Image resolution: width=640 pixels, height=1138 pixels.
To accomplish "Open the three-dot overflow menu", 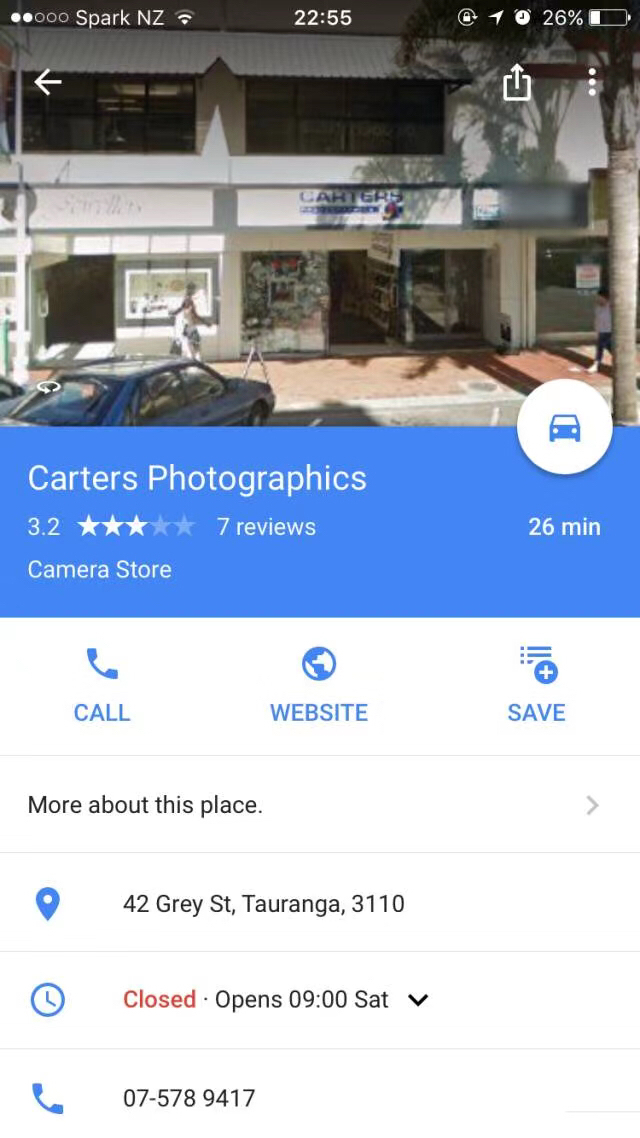I will coord(592,82).
